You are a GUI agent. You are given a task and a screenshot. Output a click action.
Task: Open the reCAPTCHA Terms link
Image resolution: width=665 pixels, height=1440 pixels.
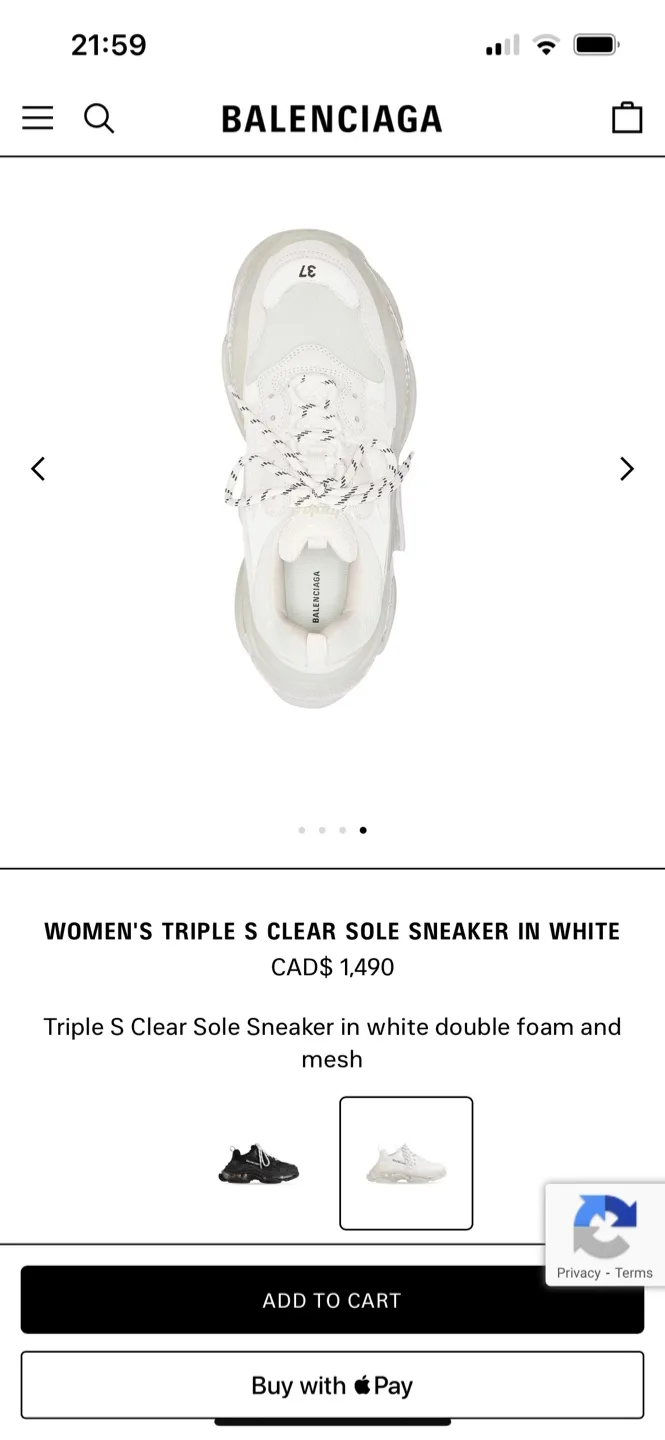[634, 1273]
